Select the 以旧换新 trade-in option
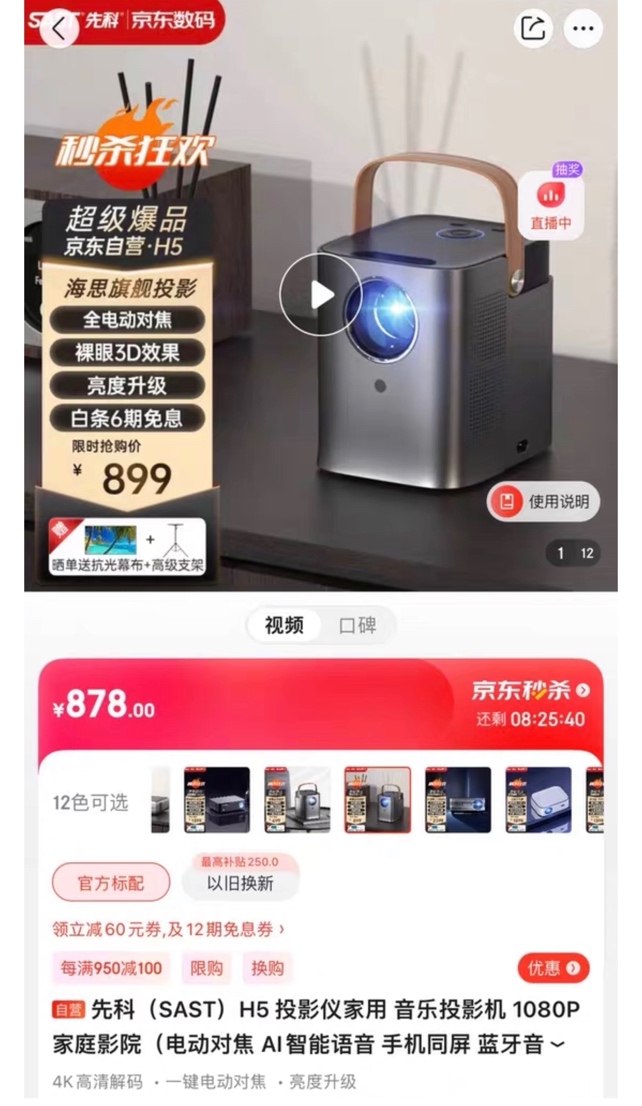Viewport: 642px width, 1106px height. [240, 883]
